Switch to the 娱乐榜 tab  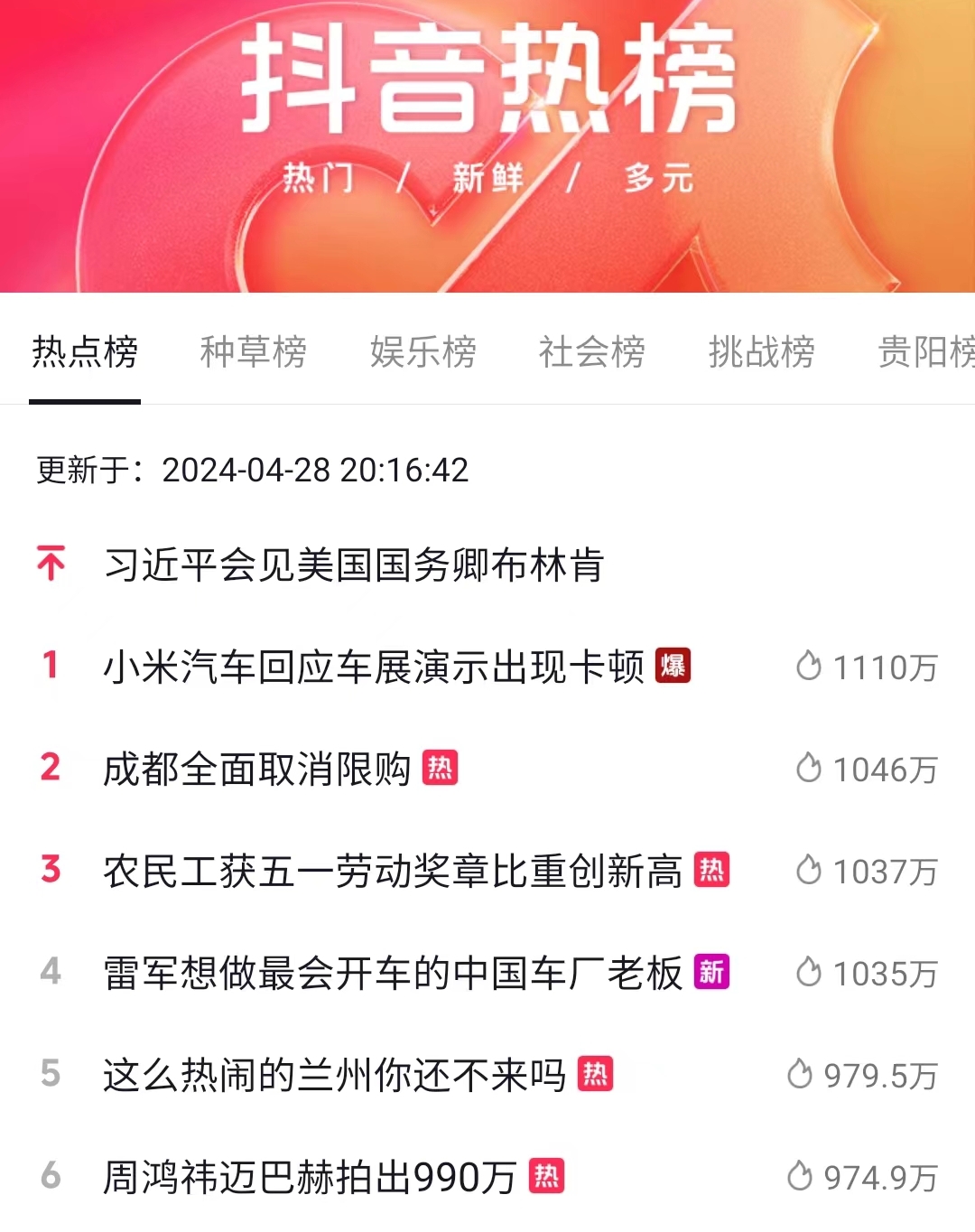tap(423, 351)
